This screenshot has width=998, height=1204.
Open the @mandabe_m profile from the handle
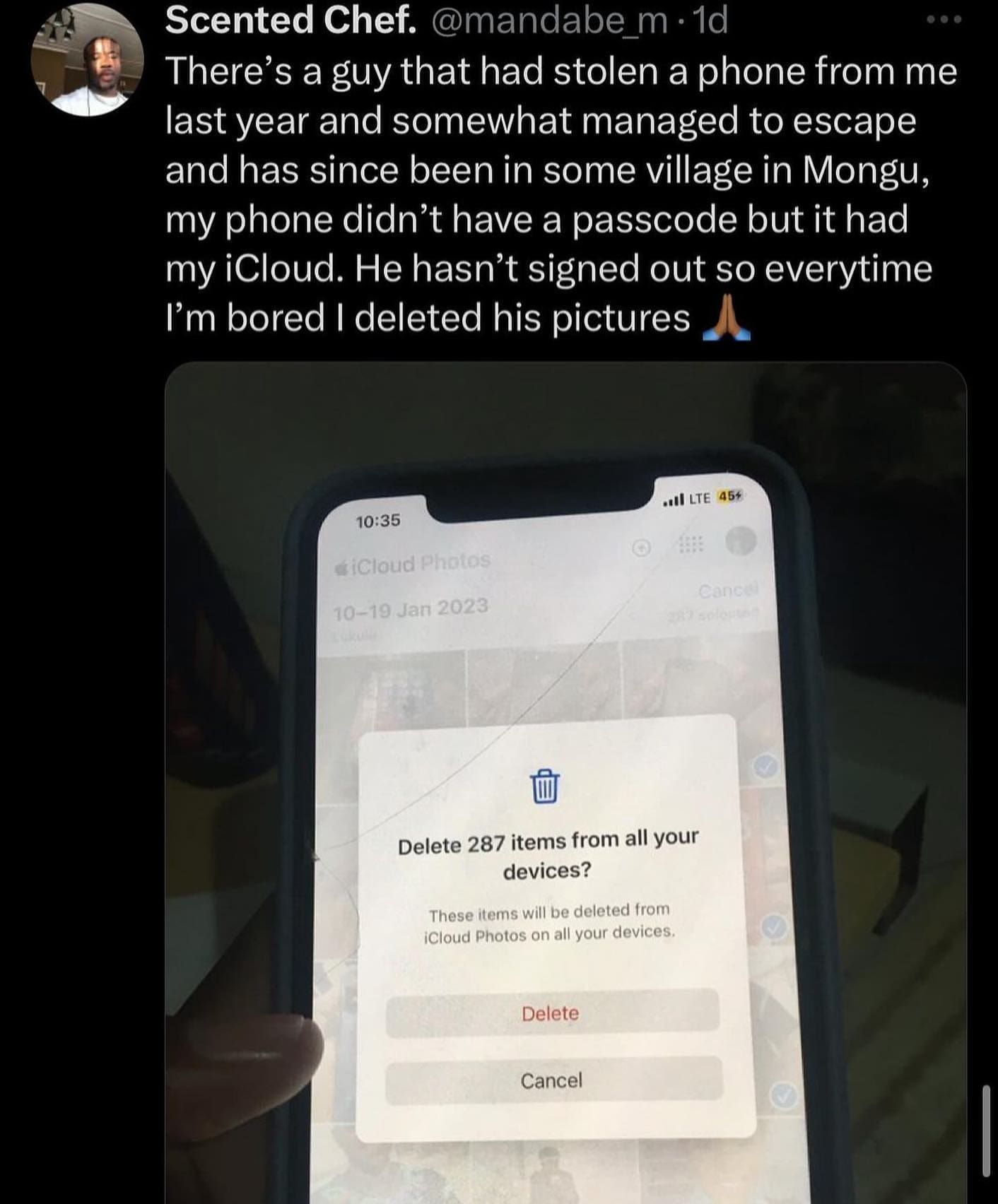pyautogui.click(x=547, y=20)
